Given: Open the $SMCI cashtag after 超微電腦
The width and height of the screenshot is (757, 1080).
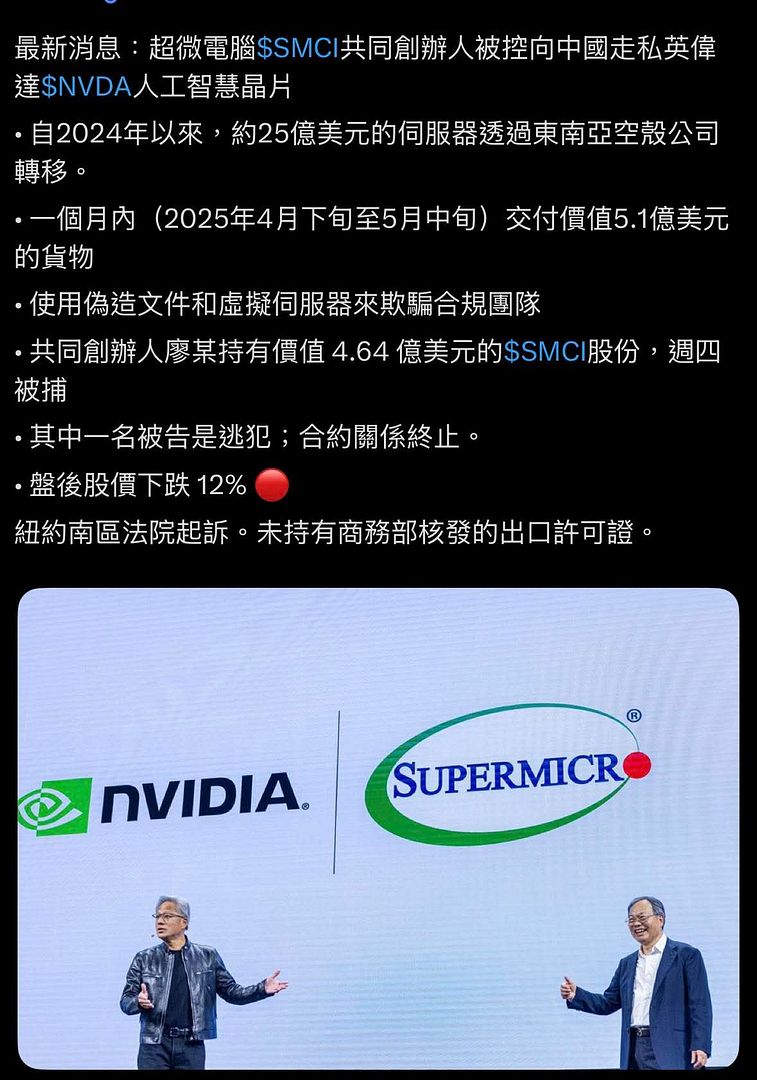Looking at the screenshot, I should pyautogui.click(x=298, y=47).
